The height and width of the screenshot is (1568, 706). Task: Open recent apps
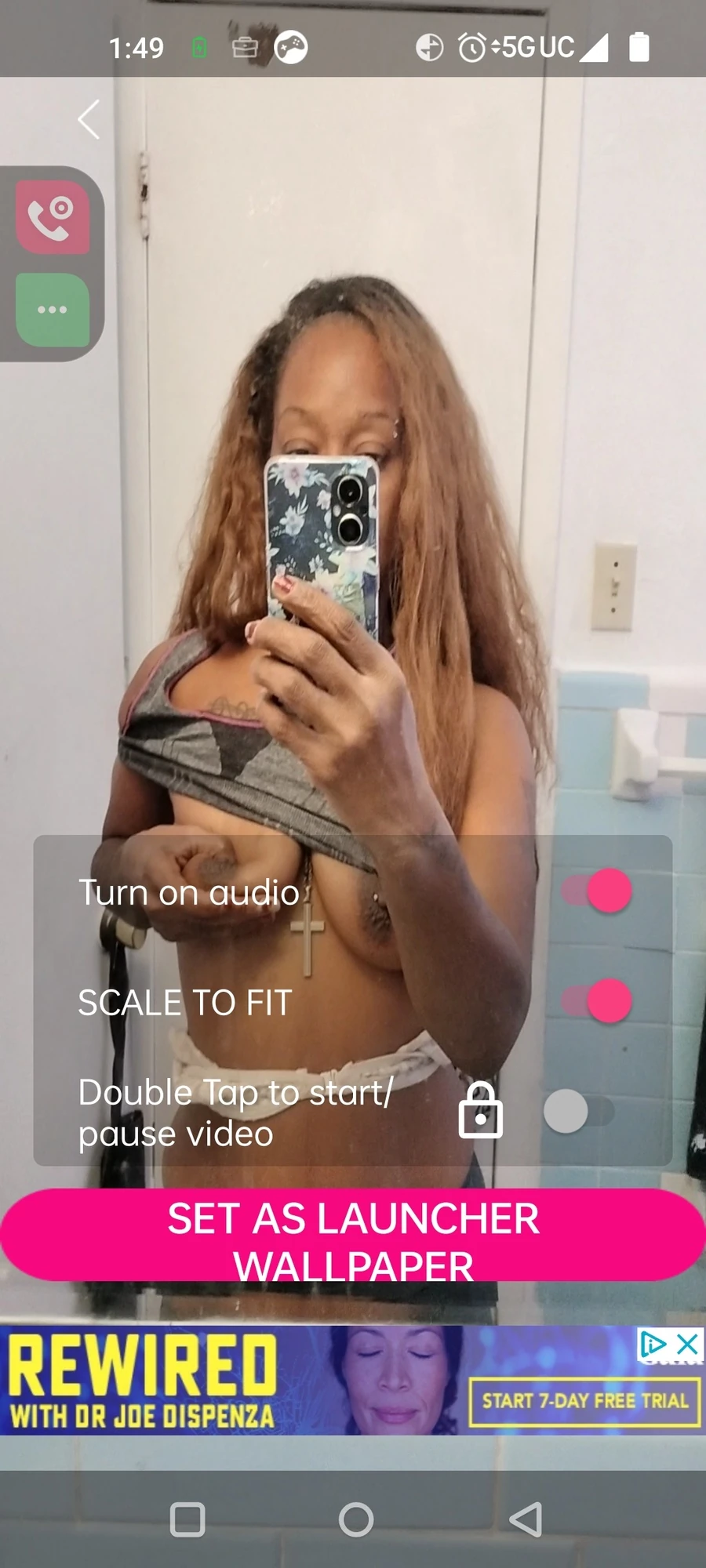pyautogui.click(x=187, y=1519)
